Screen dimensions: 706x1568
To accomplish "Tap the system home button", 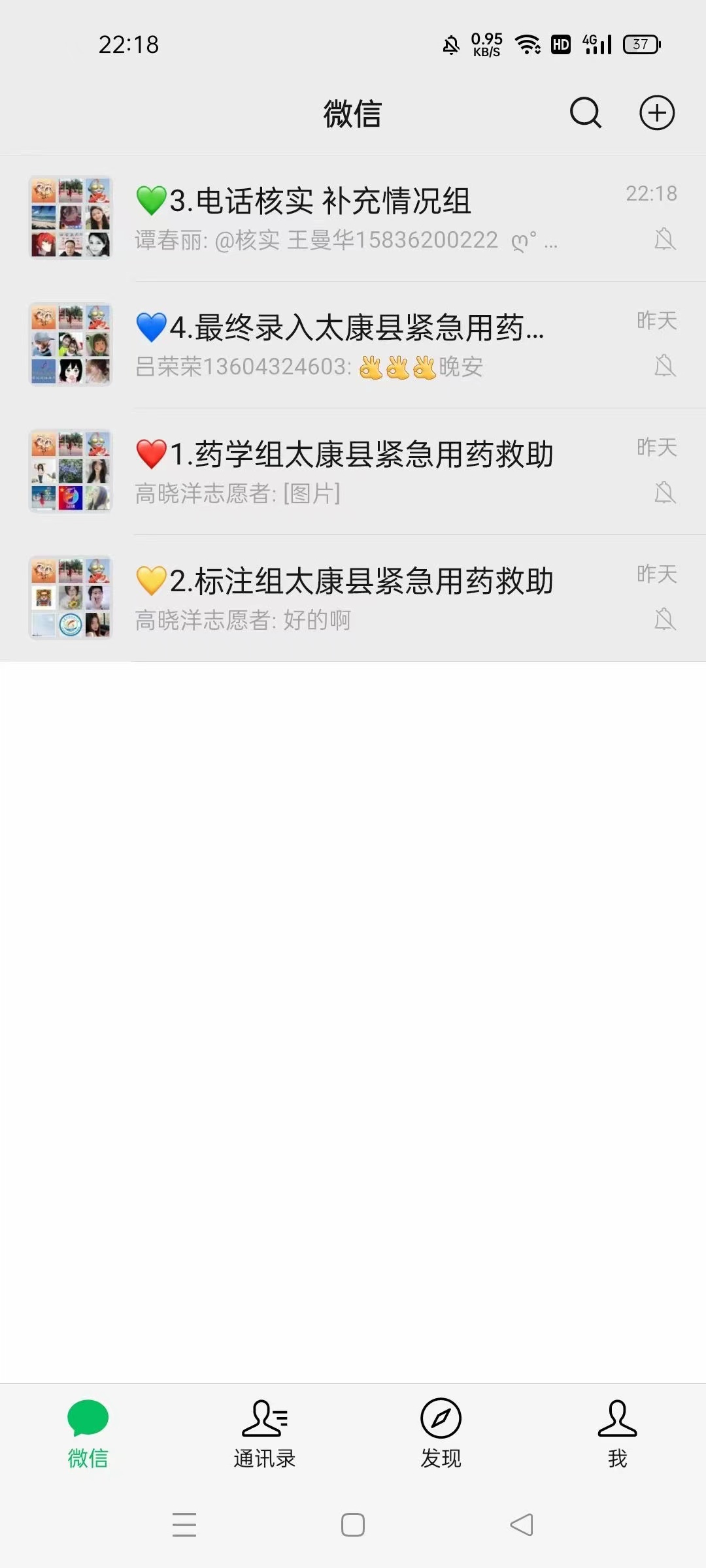I will click(353, 1525).
